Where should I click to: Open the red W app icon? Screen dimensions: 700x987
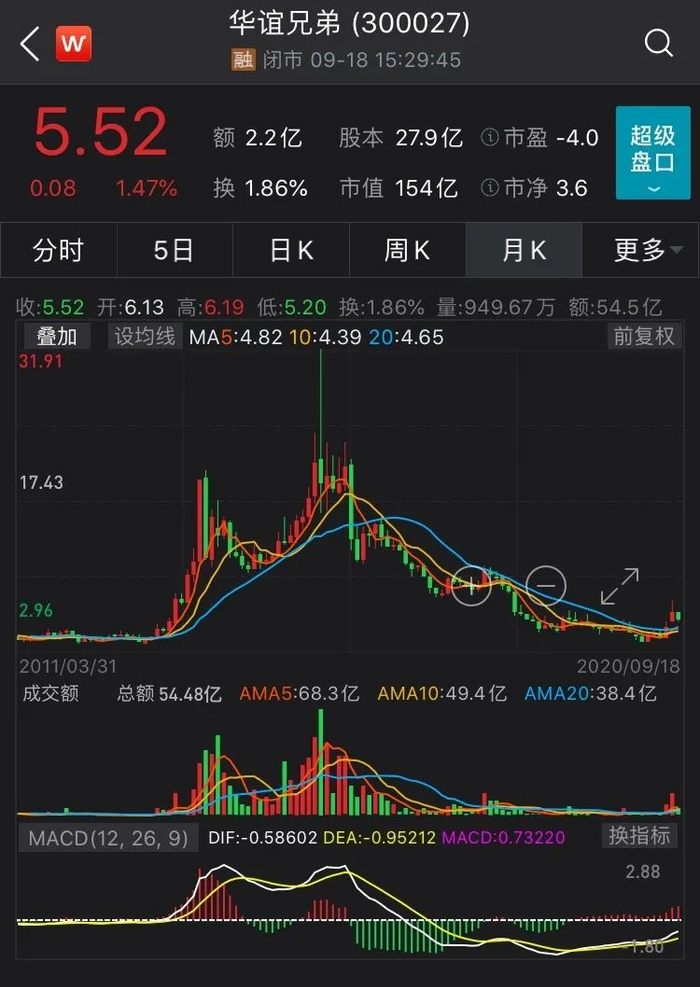click(x=73, y=44)
